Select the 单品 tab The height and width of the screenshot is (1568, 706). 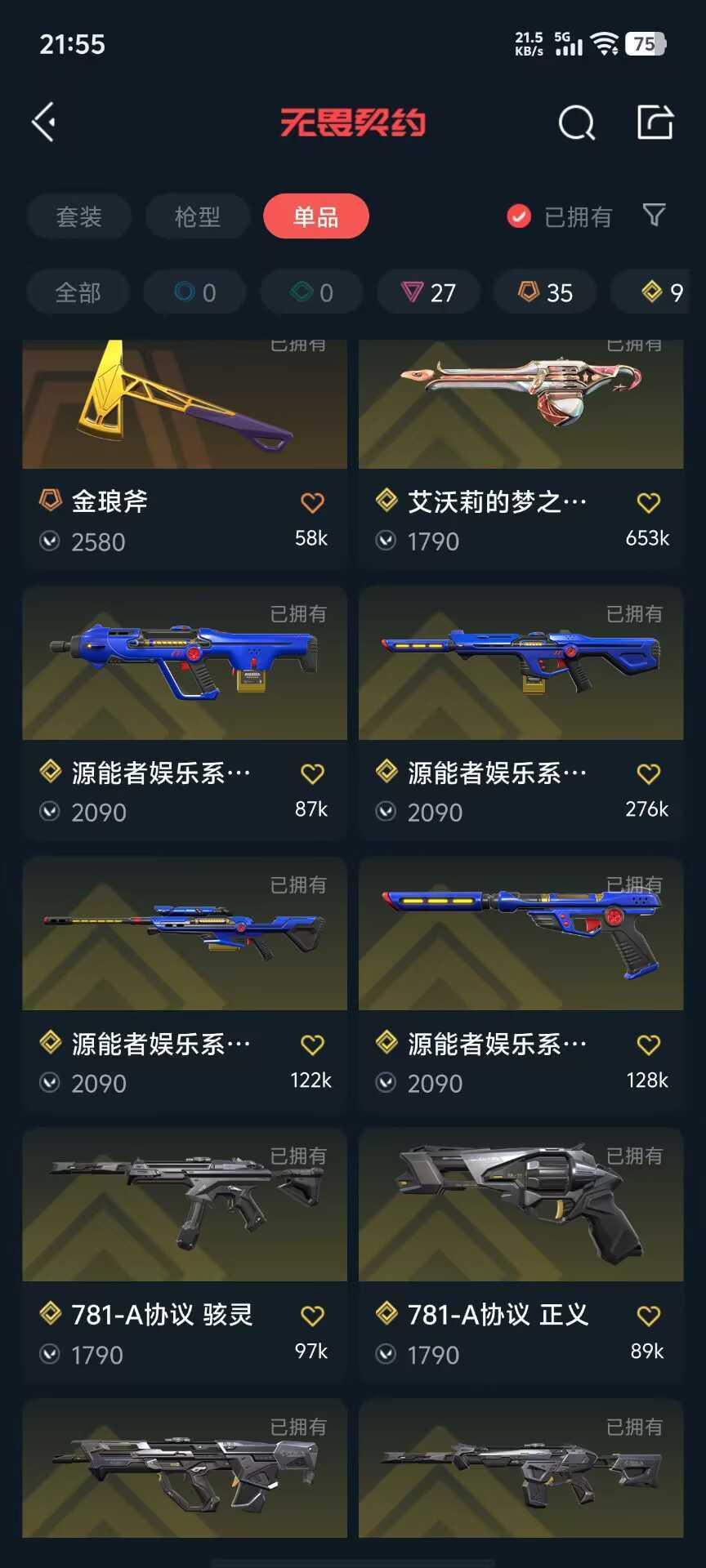pos(315,216)
